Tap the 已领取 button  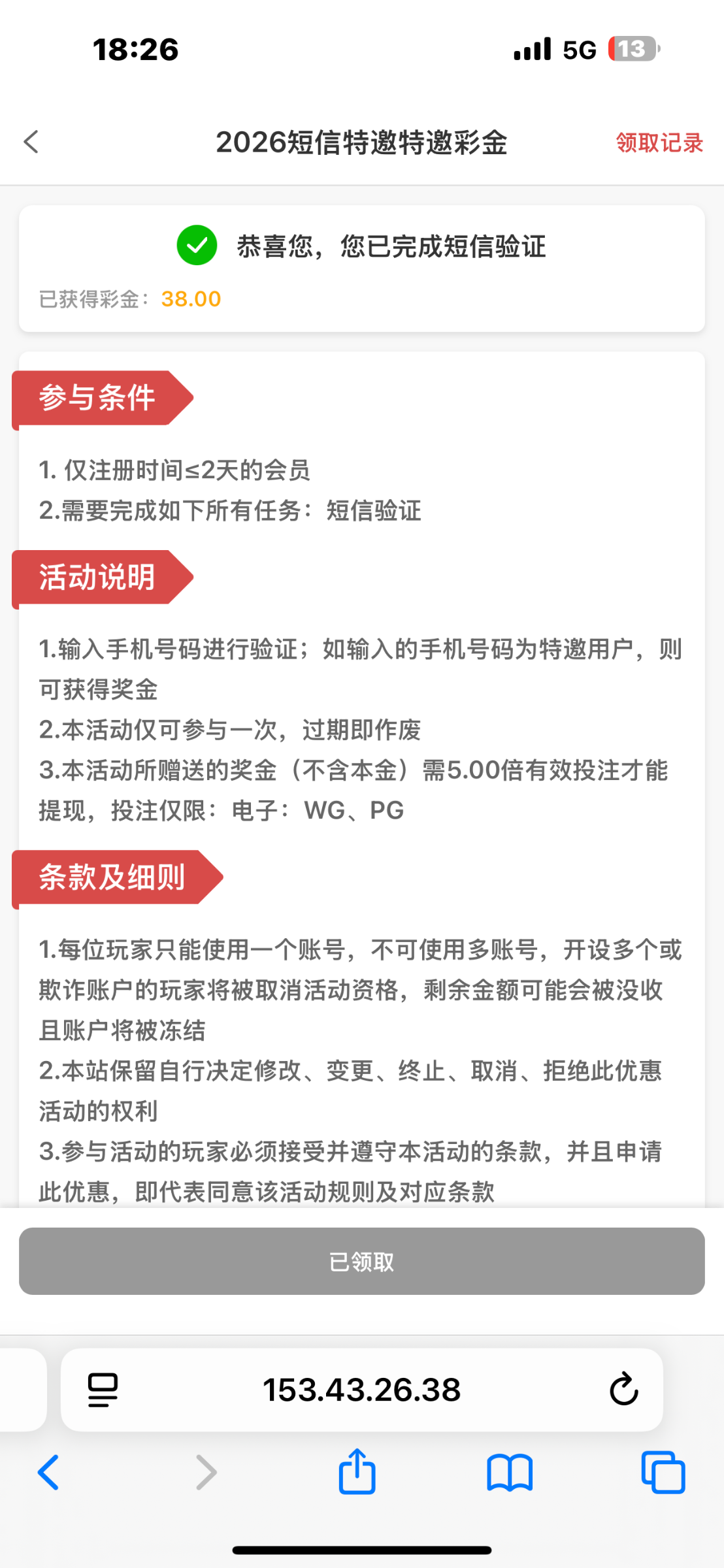pos(362,1262)
